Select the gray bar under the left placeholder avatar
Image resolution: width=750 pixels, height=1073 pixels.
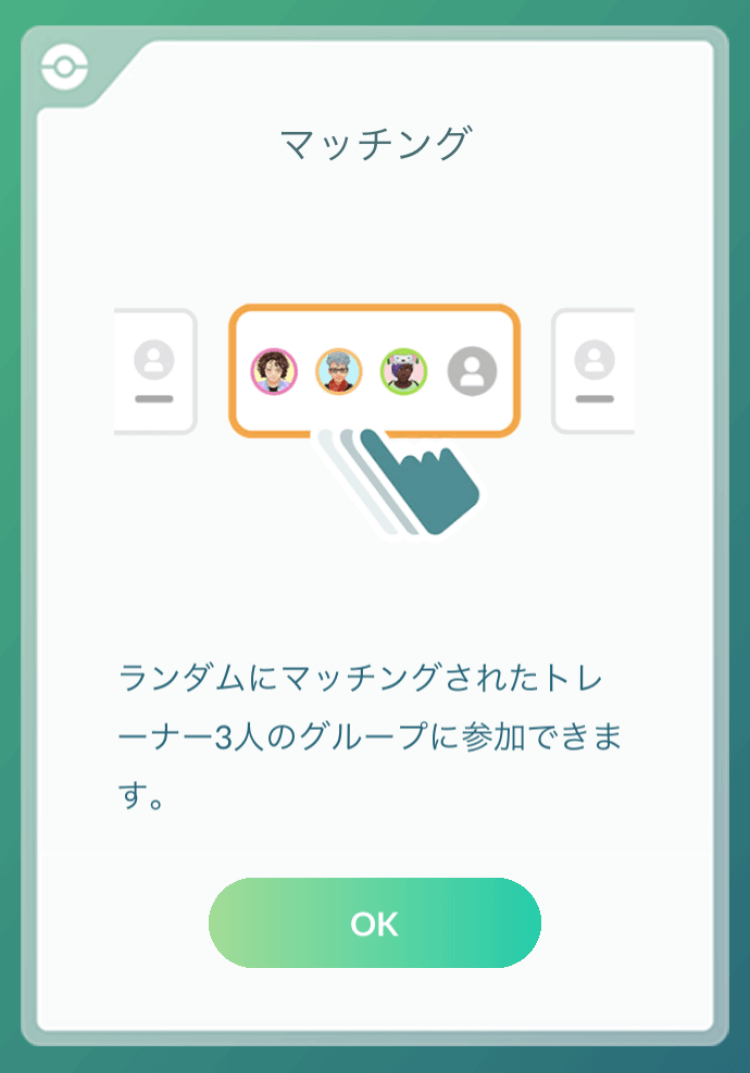[155, 398]
